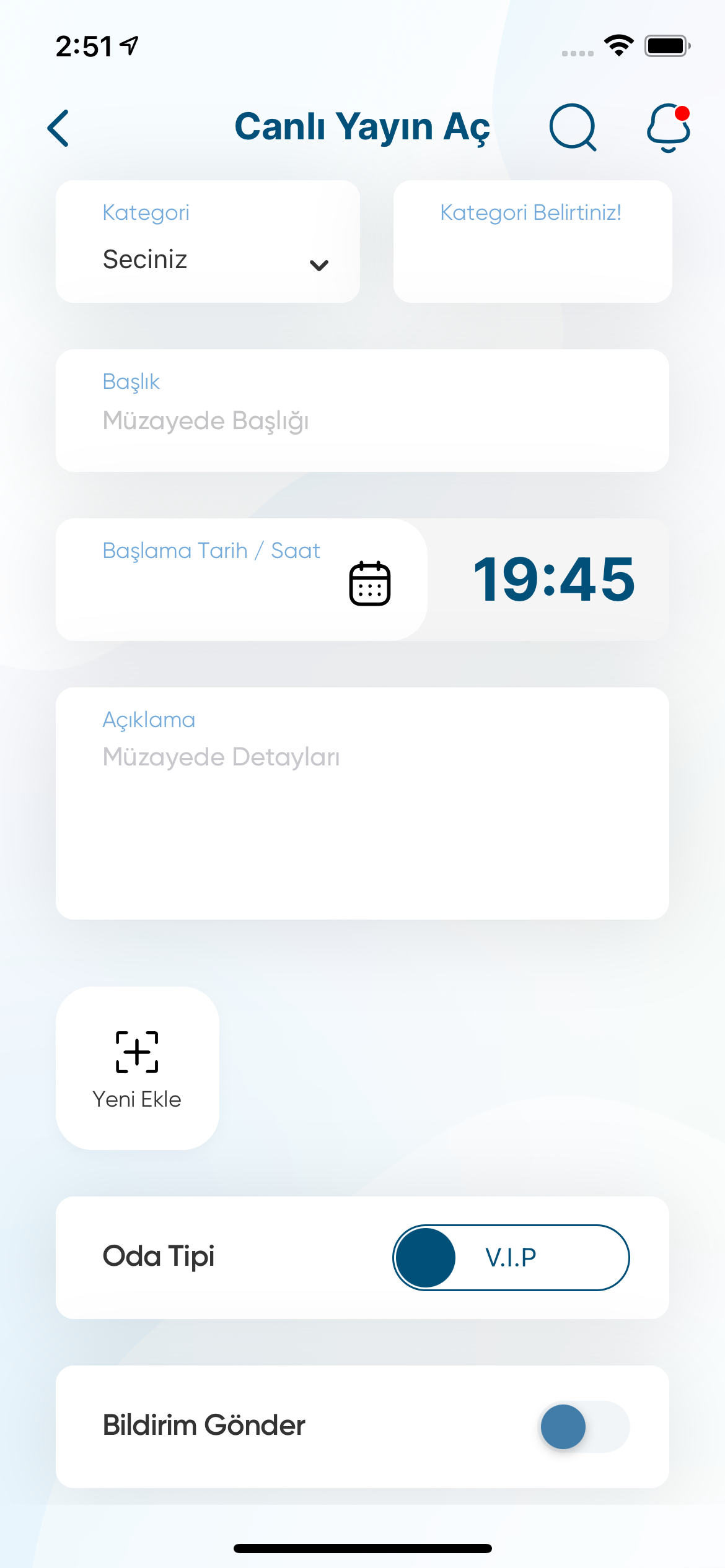This screenshot has width=725, height=1568.
Task: Add a new image with Yeni Ekle
Action: [x=137, y=1068]
